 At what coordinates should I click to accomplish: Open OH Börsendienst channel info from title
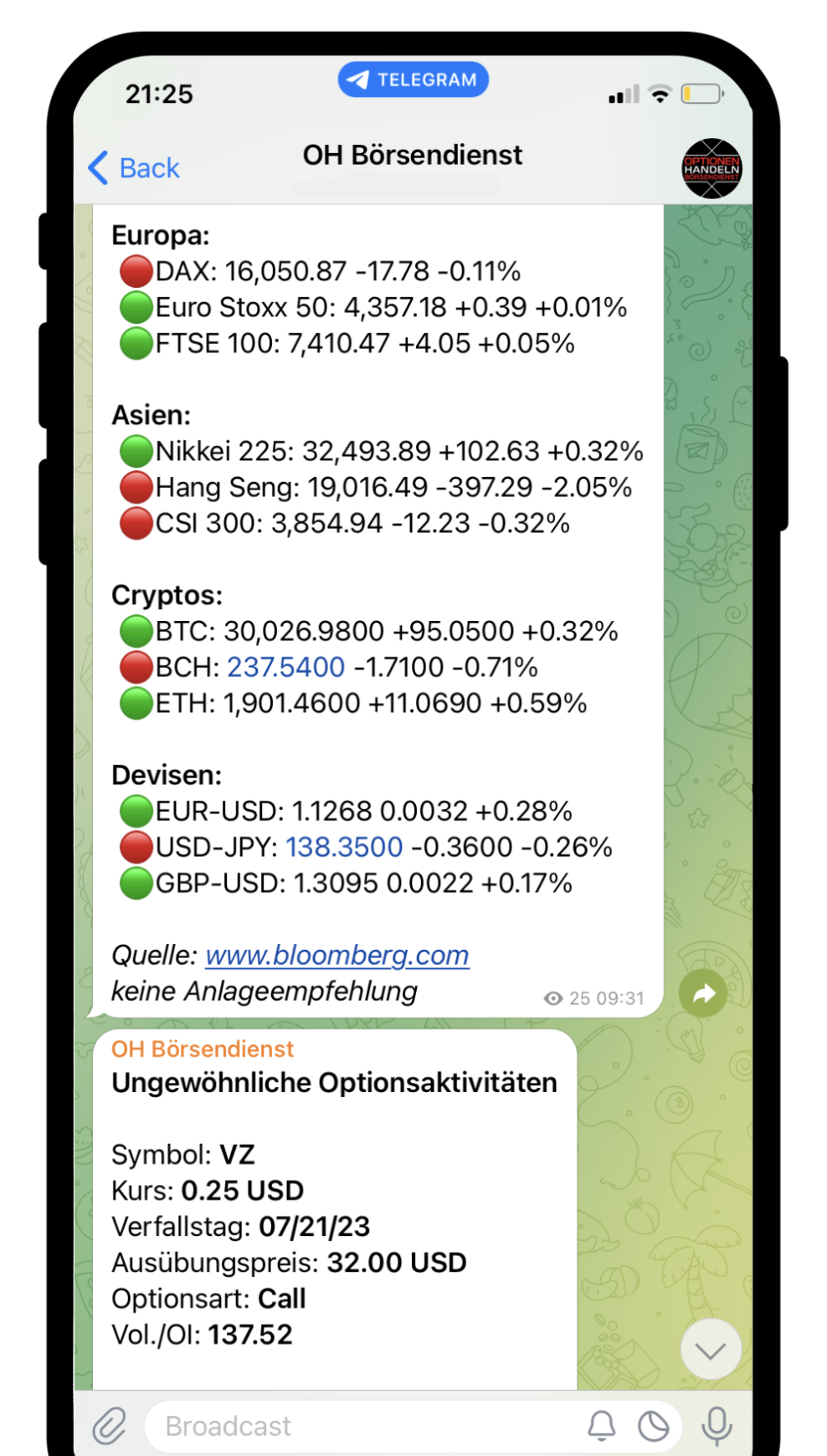coord(412,155)
